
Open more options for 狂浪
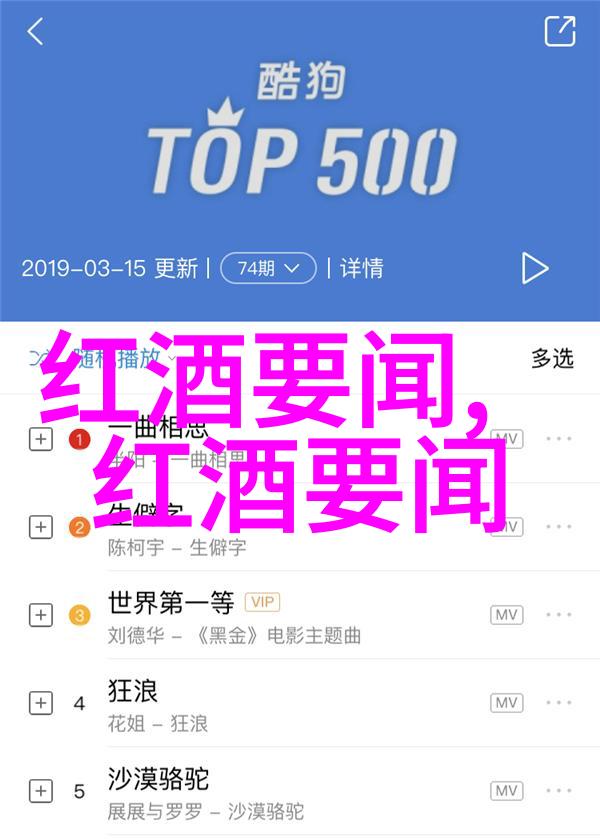point(558,703)
